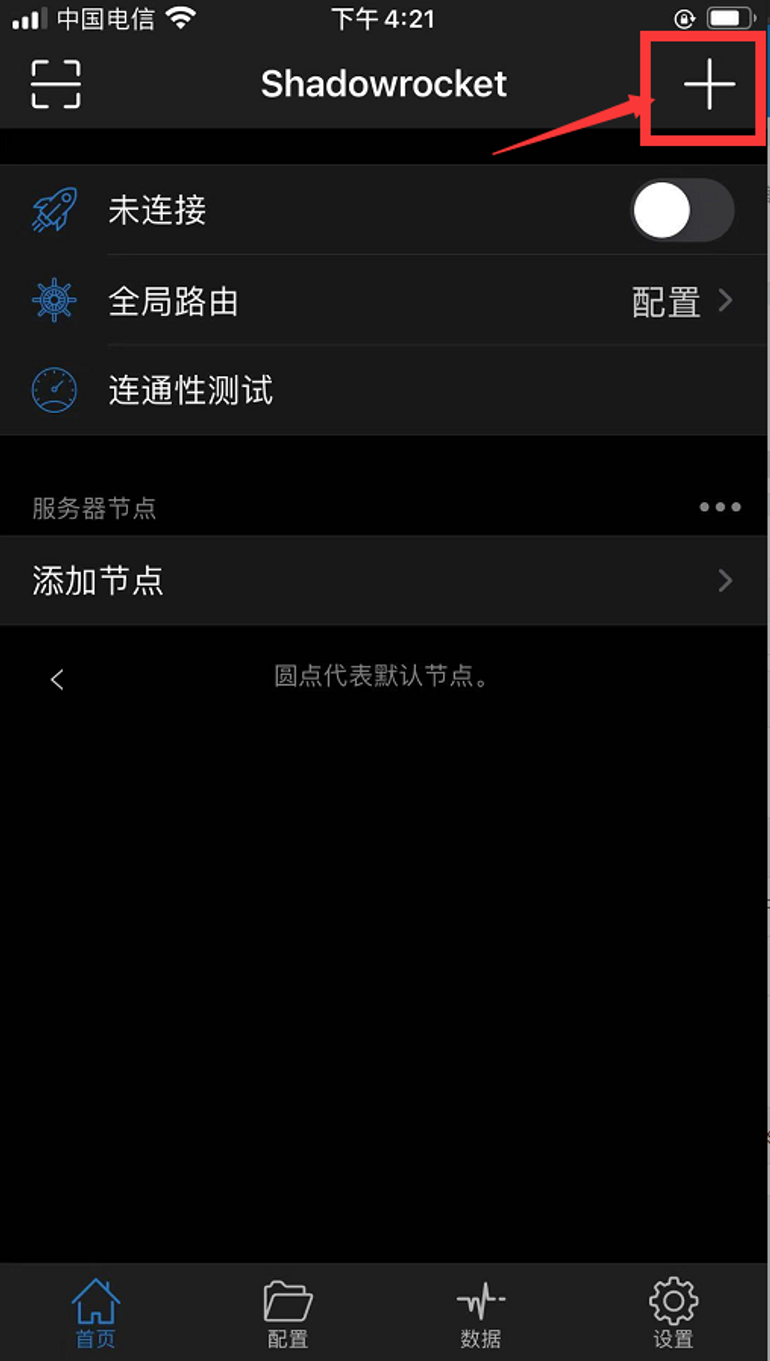Switch to the 设置 tab
The height and width of the screenshot is (1361, 770).
tap(673, 1314)
